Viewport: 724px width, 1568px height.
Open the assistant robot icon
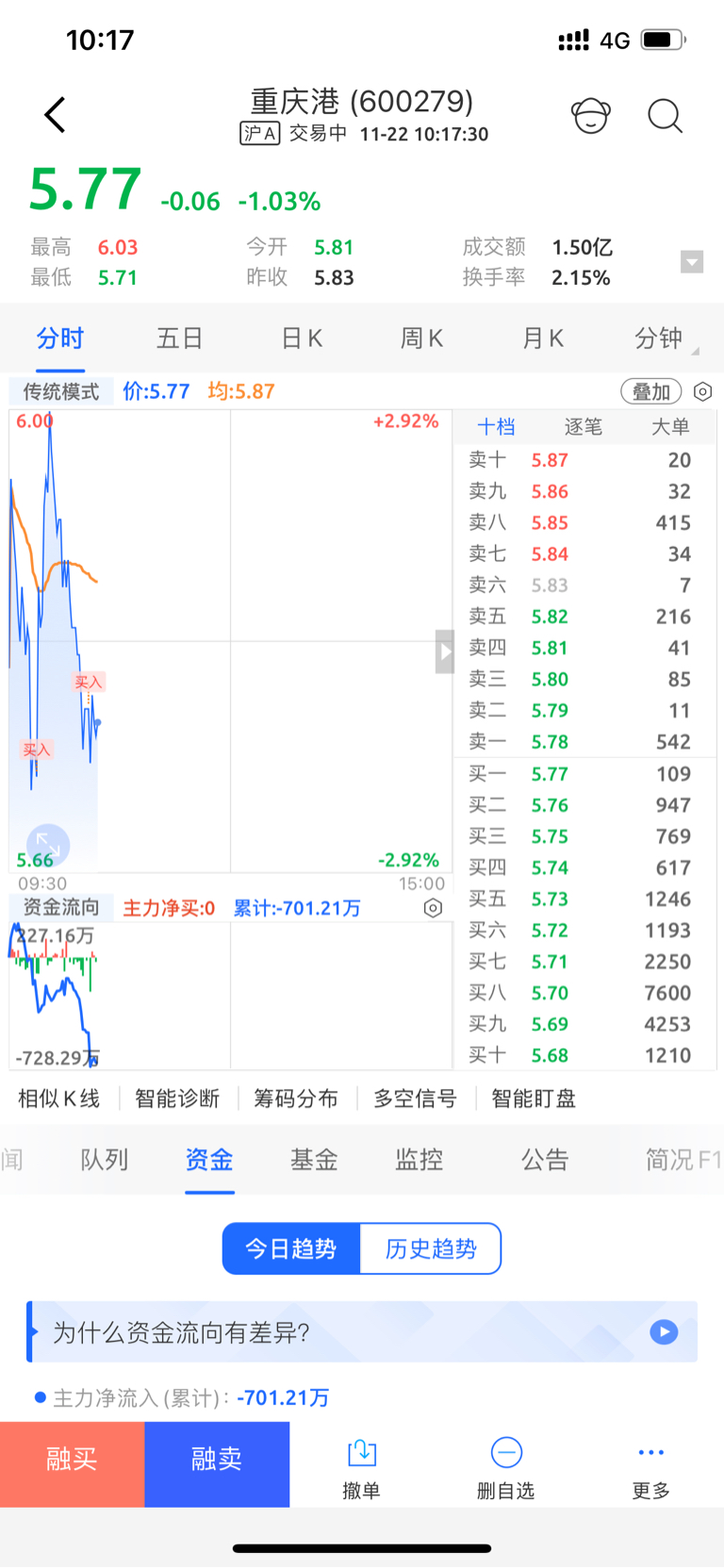591,116
